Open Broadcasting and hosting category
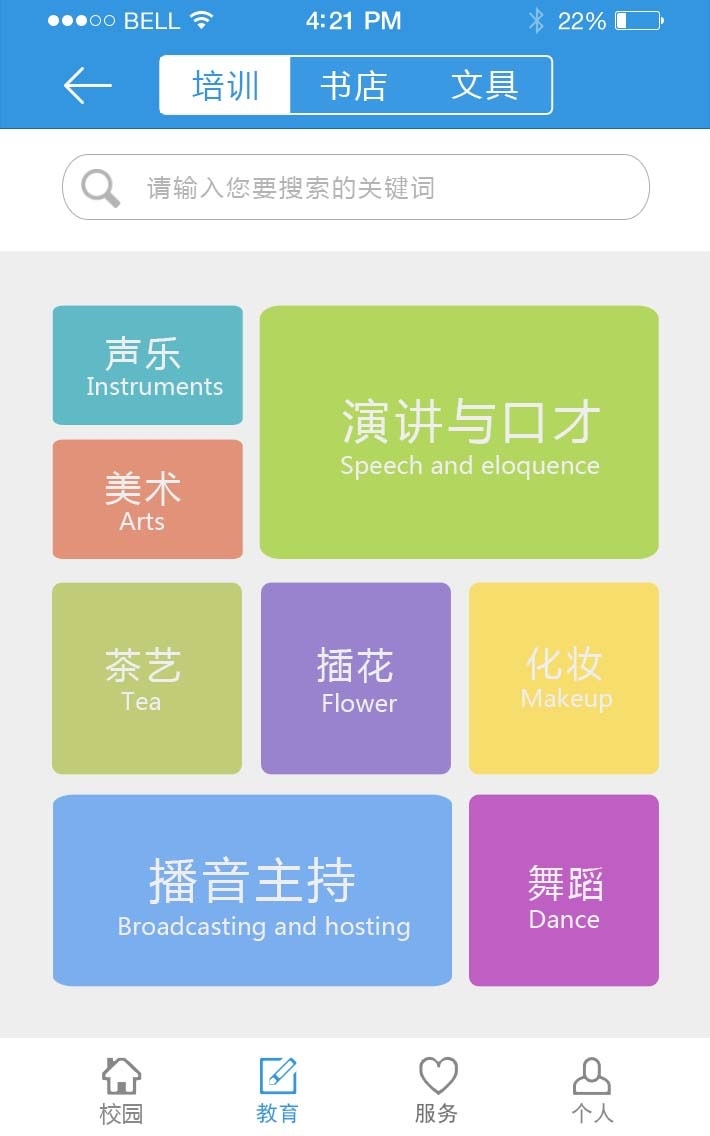 (252, 890)
